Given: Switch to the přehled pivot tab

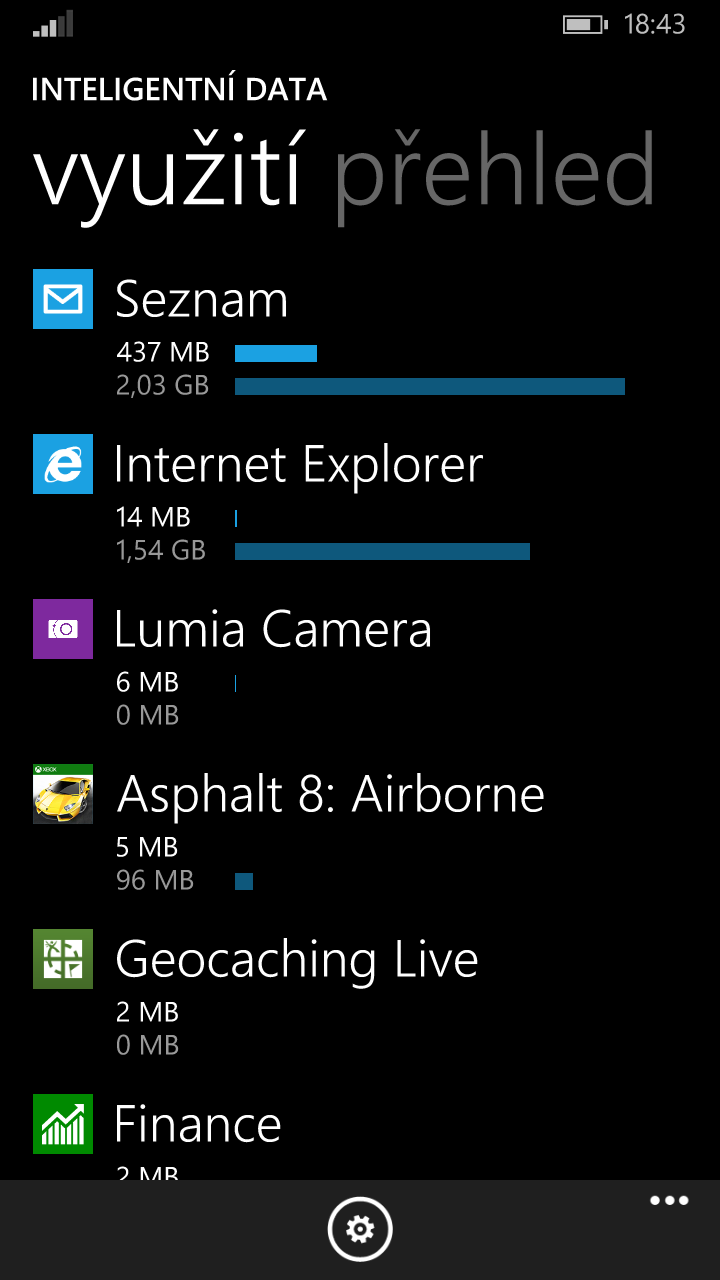Looking at the screenshot, I should [494, 176].
